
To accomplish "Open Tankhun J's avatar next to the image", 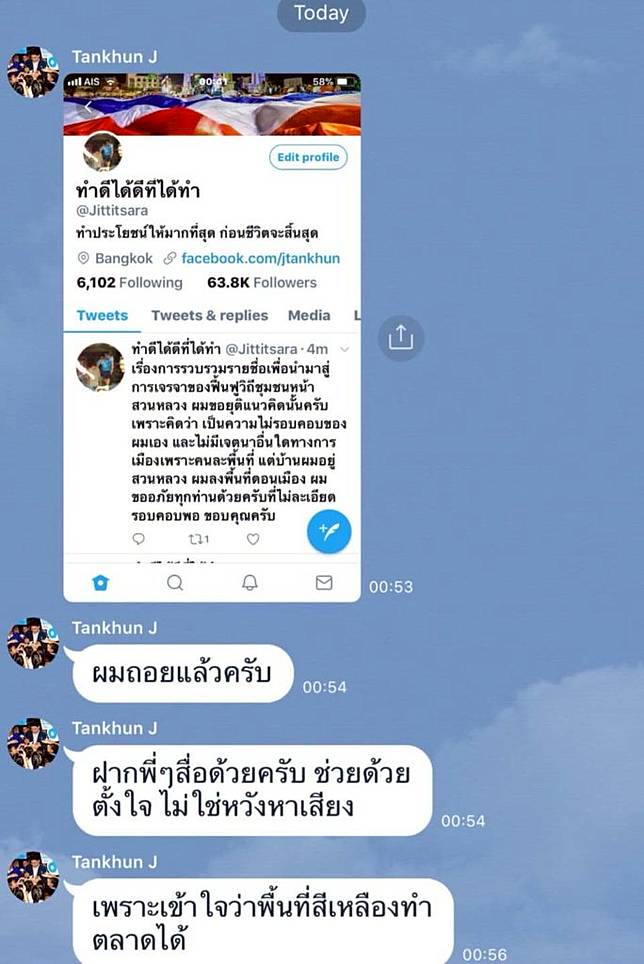I will 33,72.
